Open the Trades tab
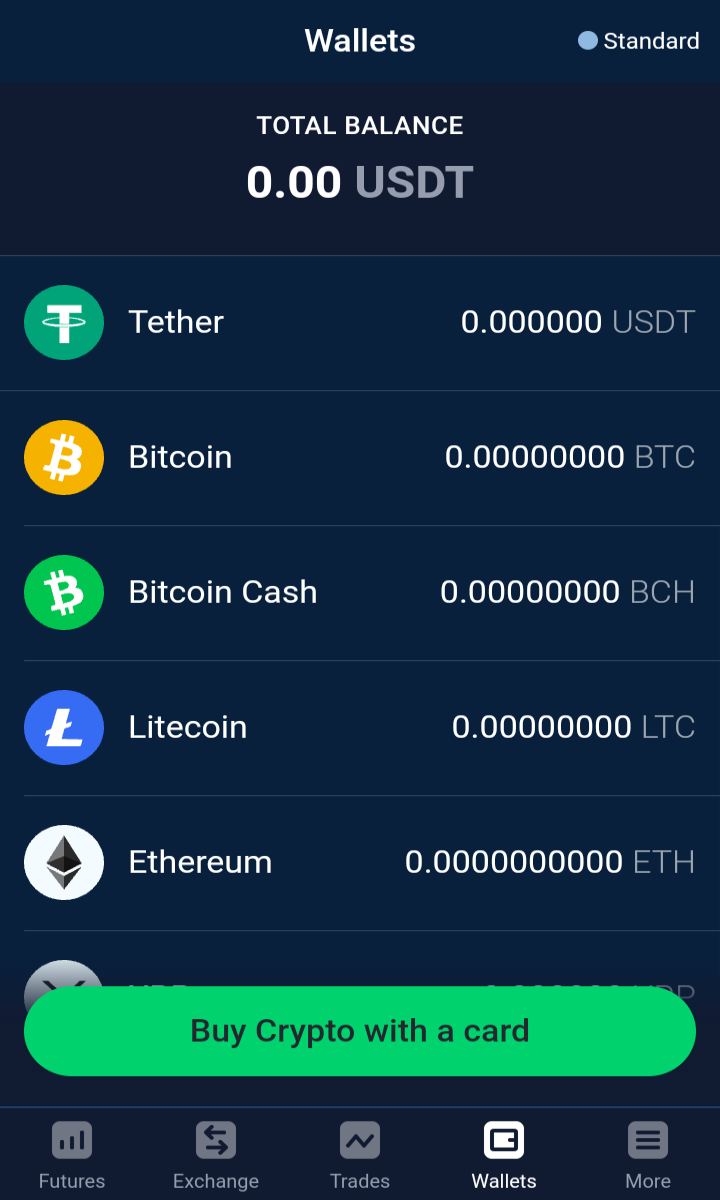The width and height of the screenshot is (720, 1200). pos(360,1155)
